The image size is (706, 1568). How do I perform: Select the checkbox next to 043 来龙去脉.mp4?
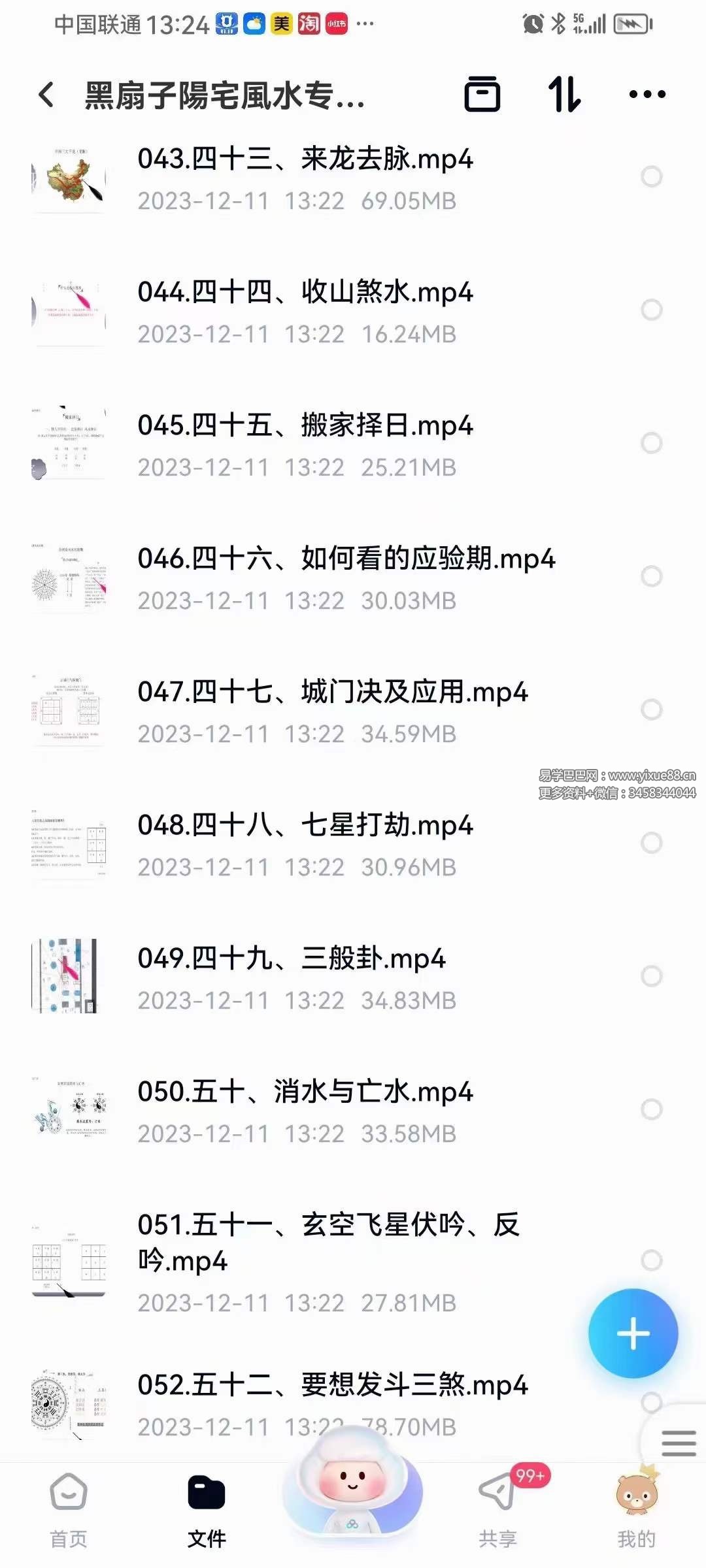click(650, 178)
